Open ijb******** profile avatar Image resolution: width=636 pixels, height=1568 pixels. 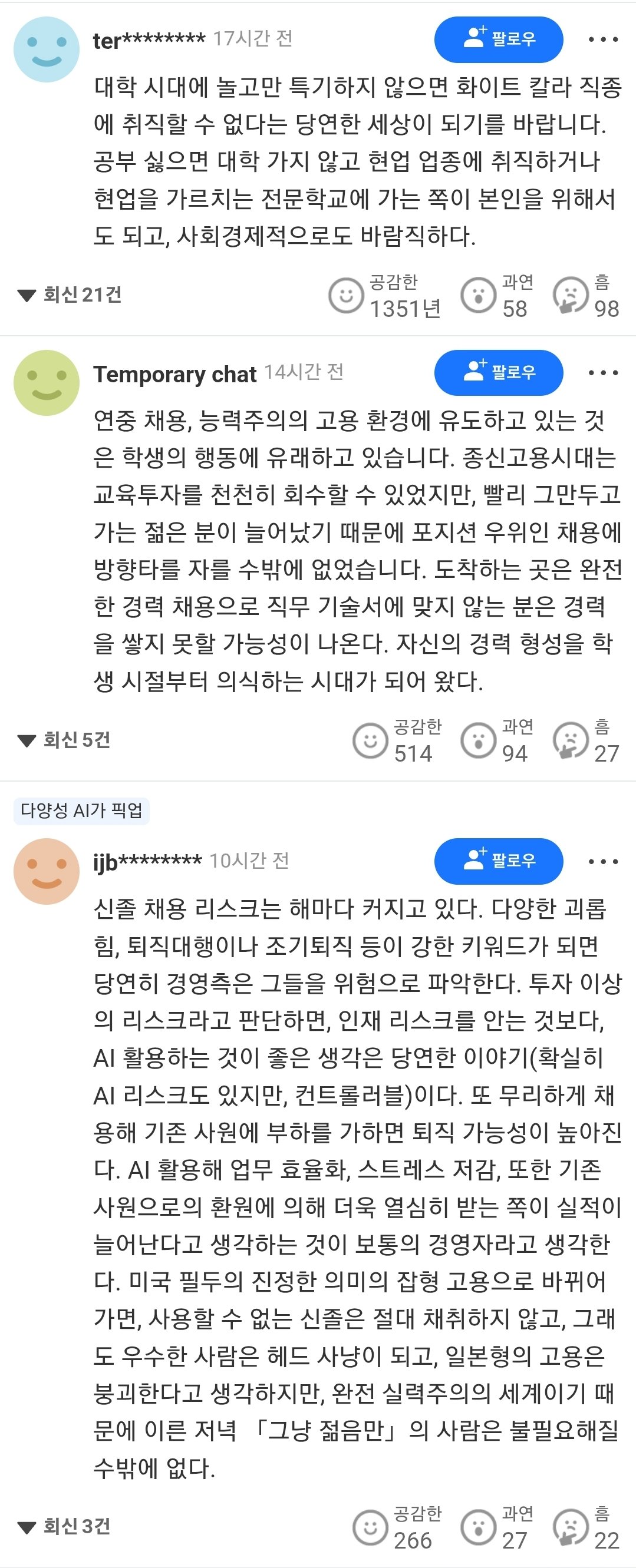(x=47, y=871)
